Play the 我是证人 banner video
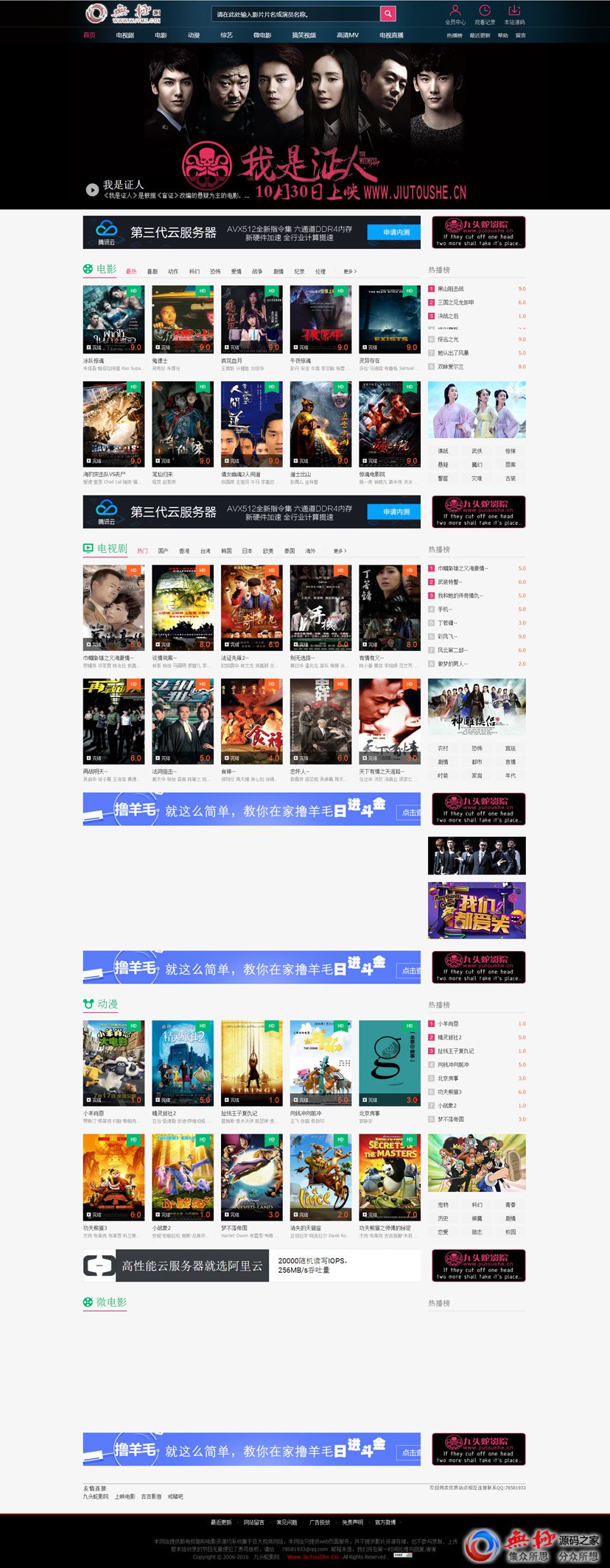This screenshot has width=610, height=1568. 92,190
